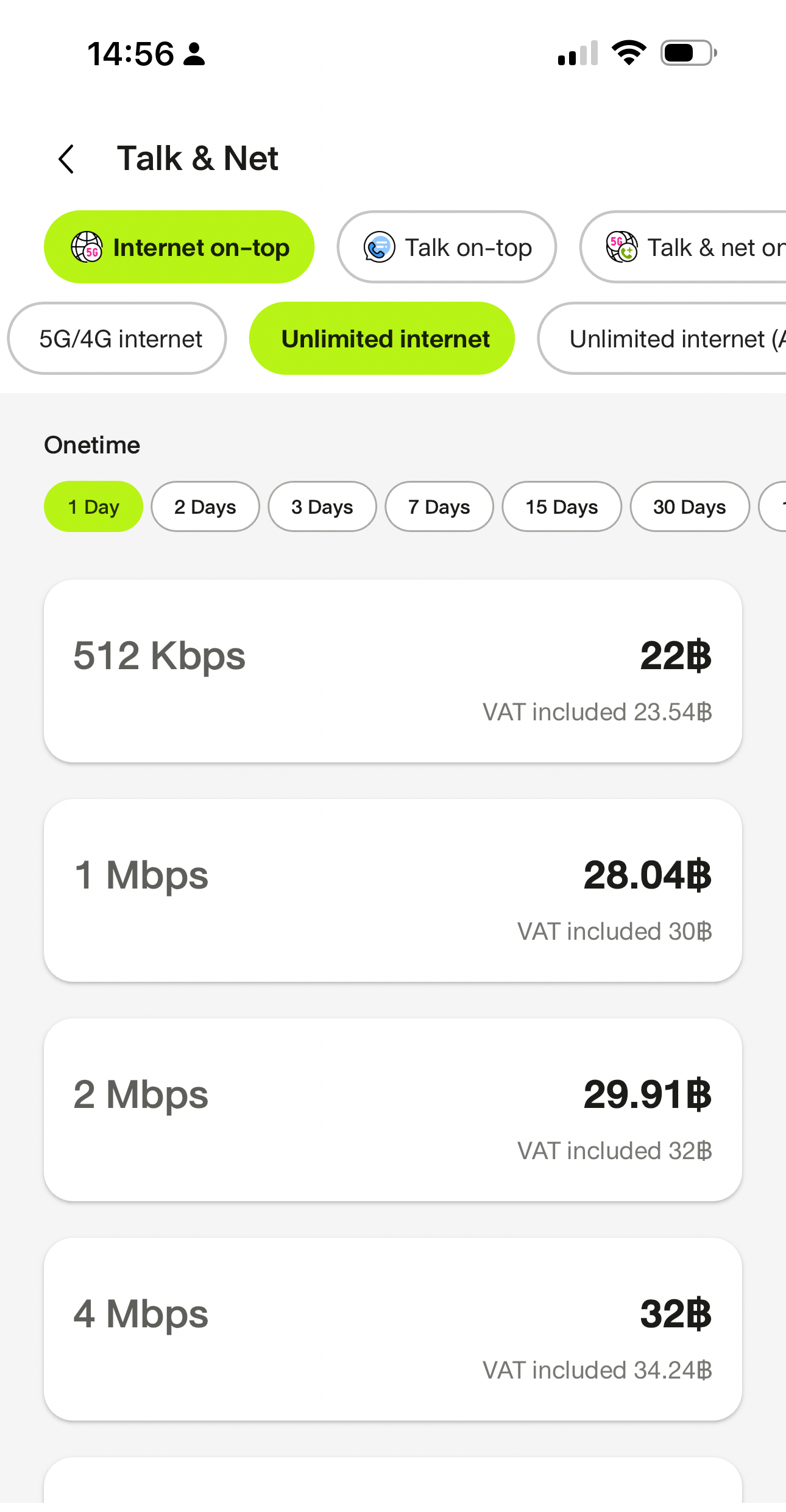Choose the 512 Kbps 22฿ plan
Viewport: 786px width, 1512px height.
(x=393, y=670)
